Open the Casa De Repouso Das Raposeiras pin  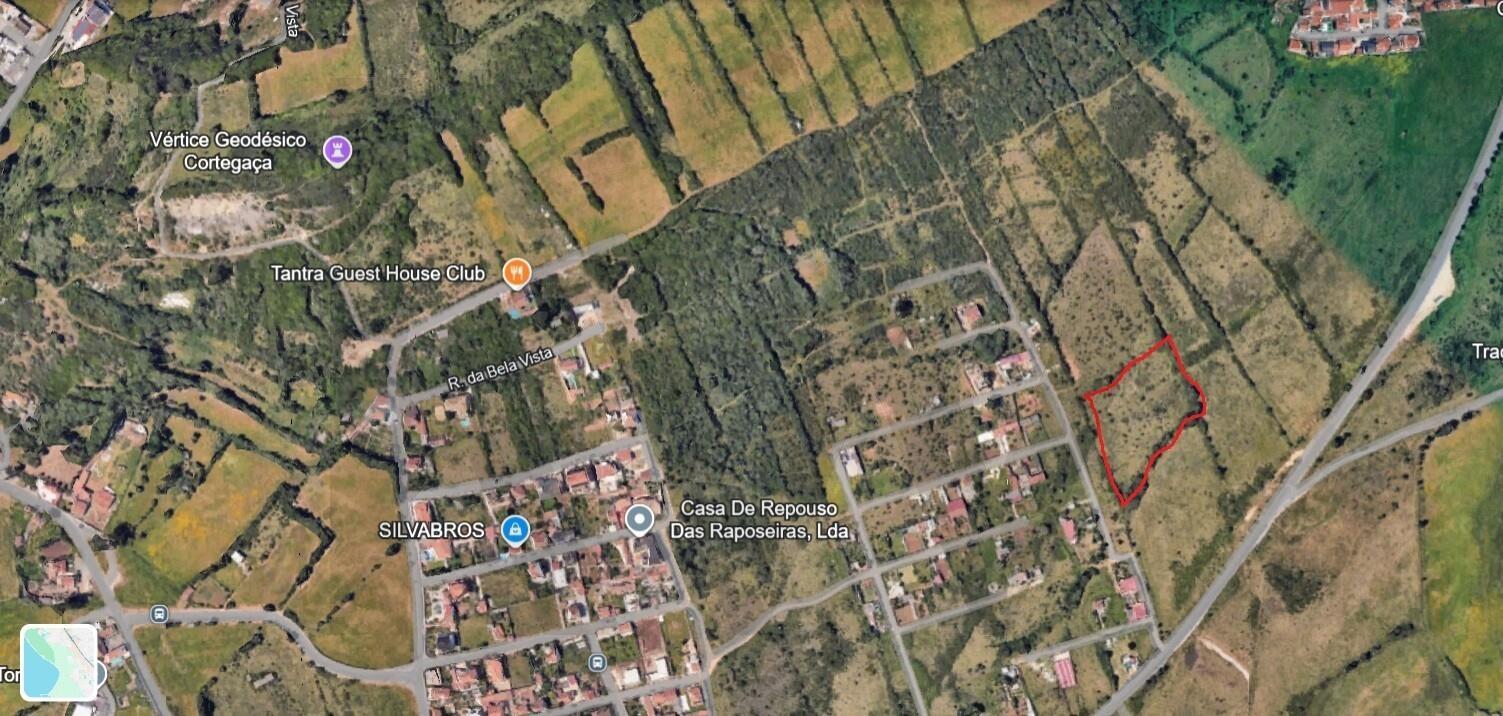[639, 520]
